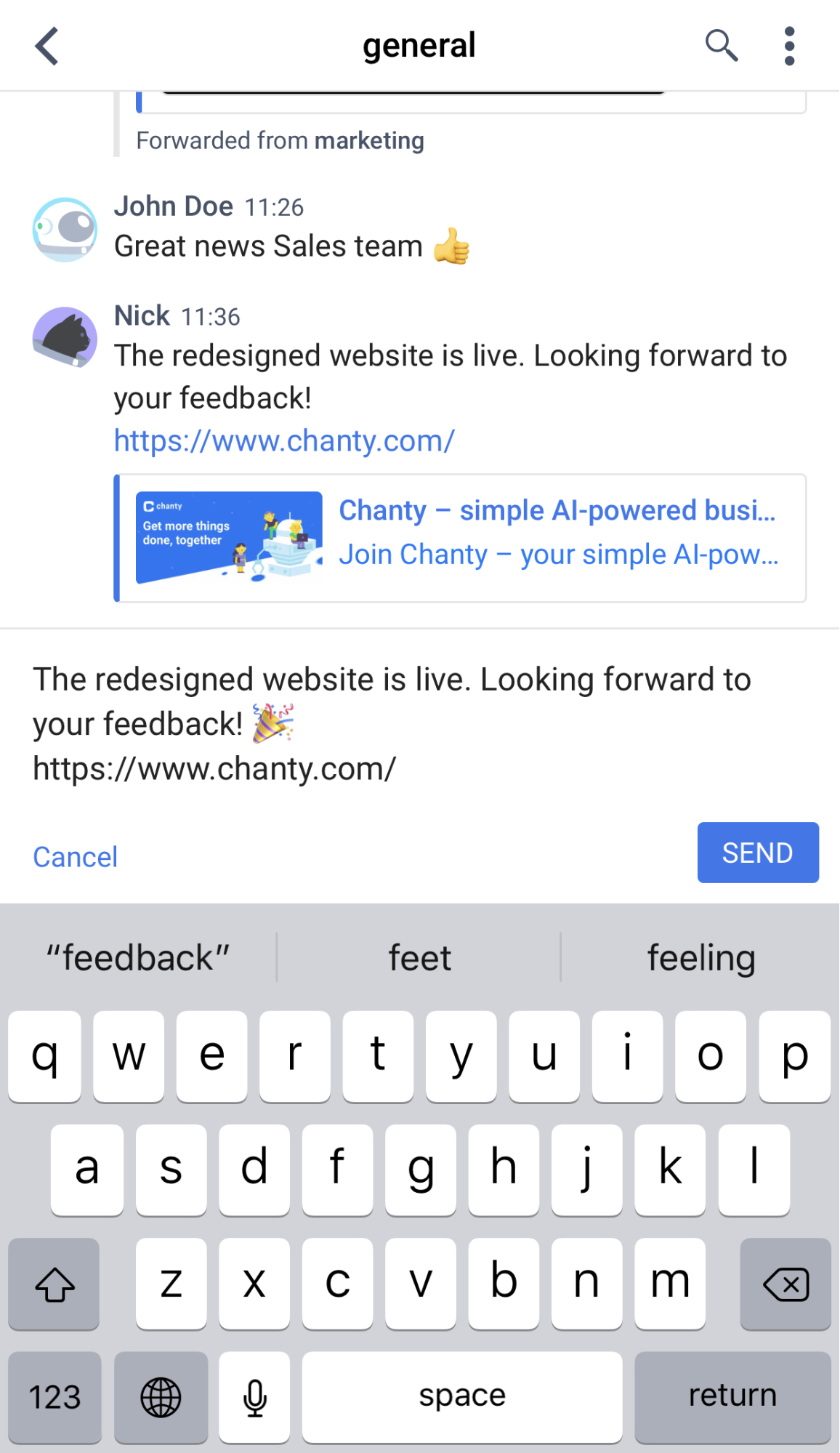This screenshot has width=840, height=1453.
Task: Open the three-dot overflow menu
Action: [789, 47]
